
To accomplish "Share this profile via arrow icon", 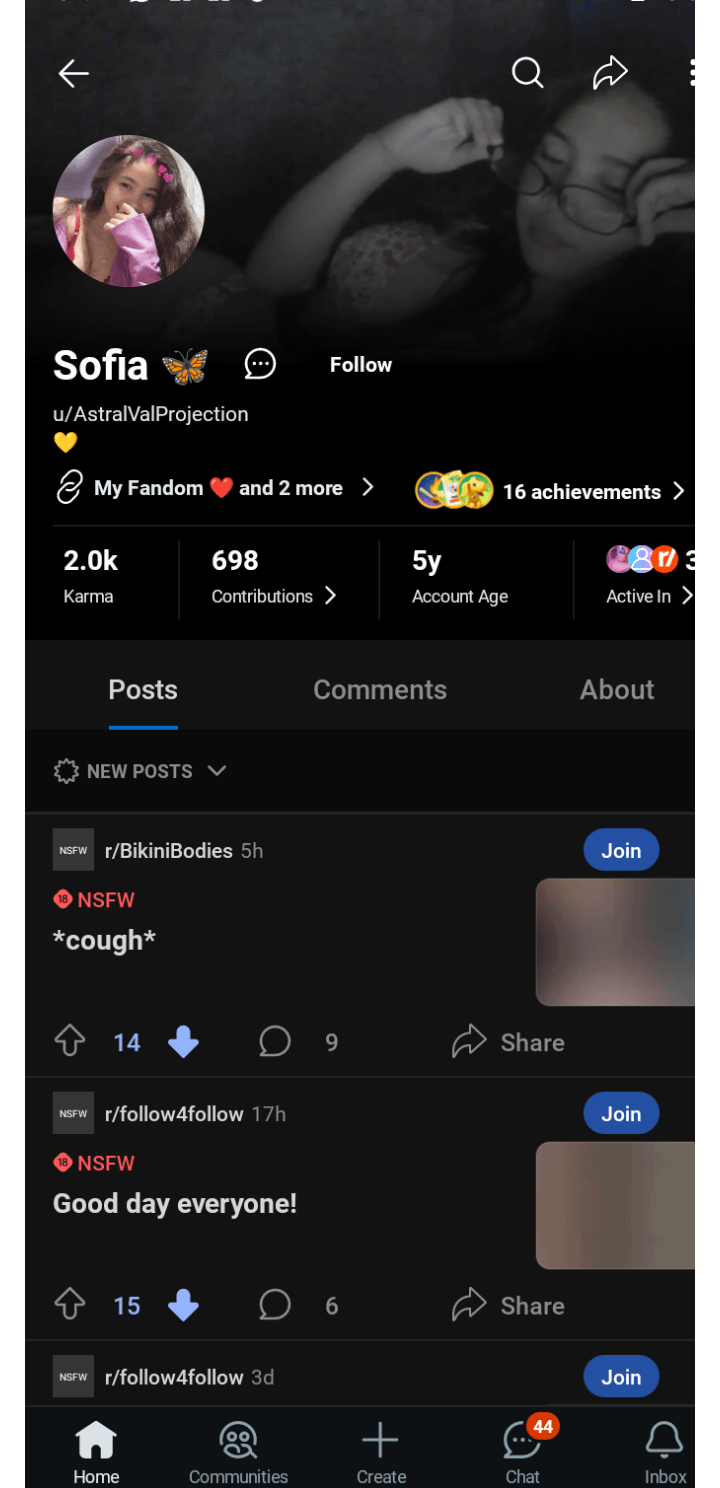I will coord(610,72).
